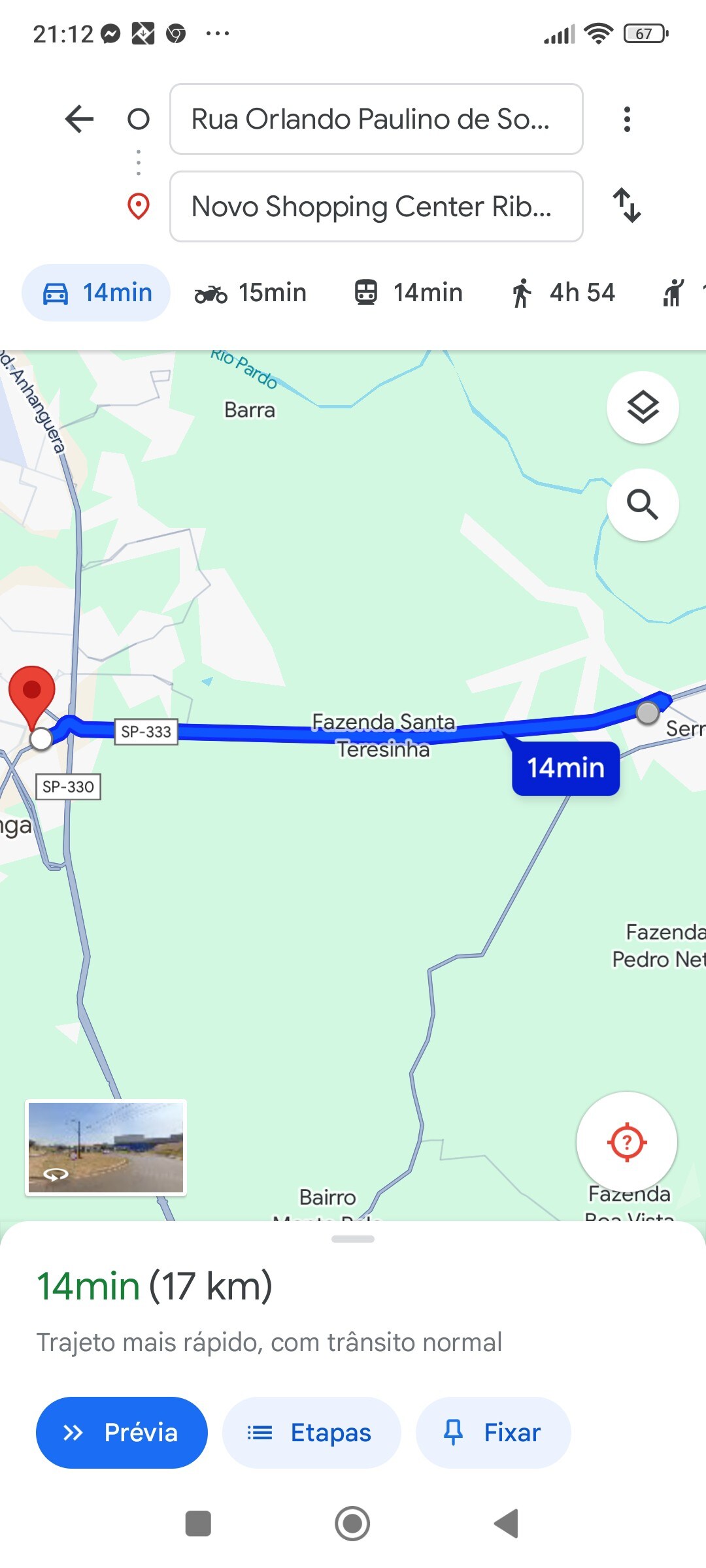View the Etapas step list
This screenshot has height=1568, width=706.
click(x=311, y=1433)
